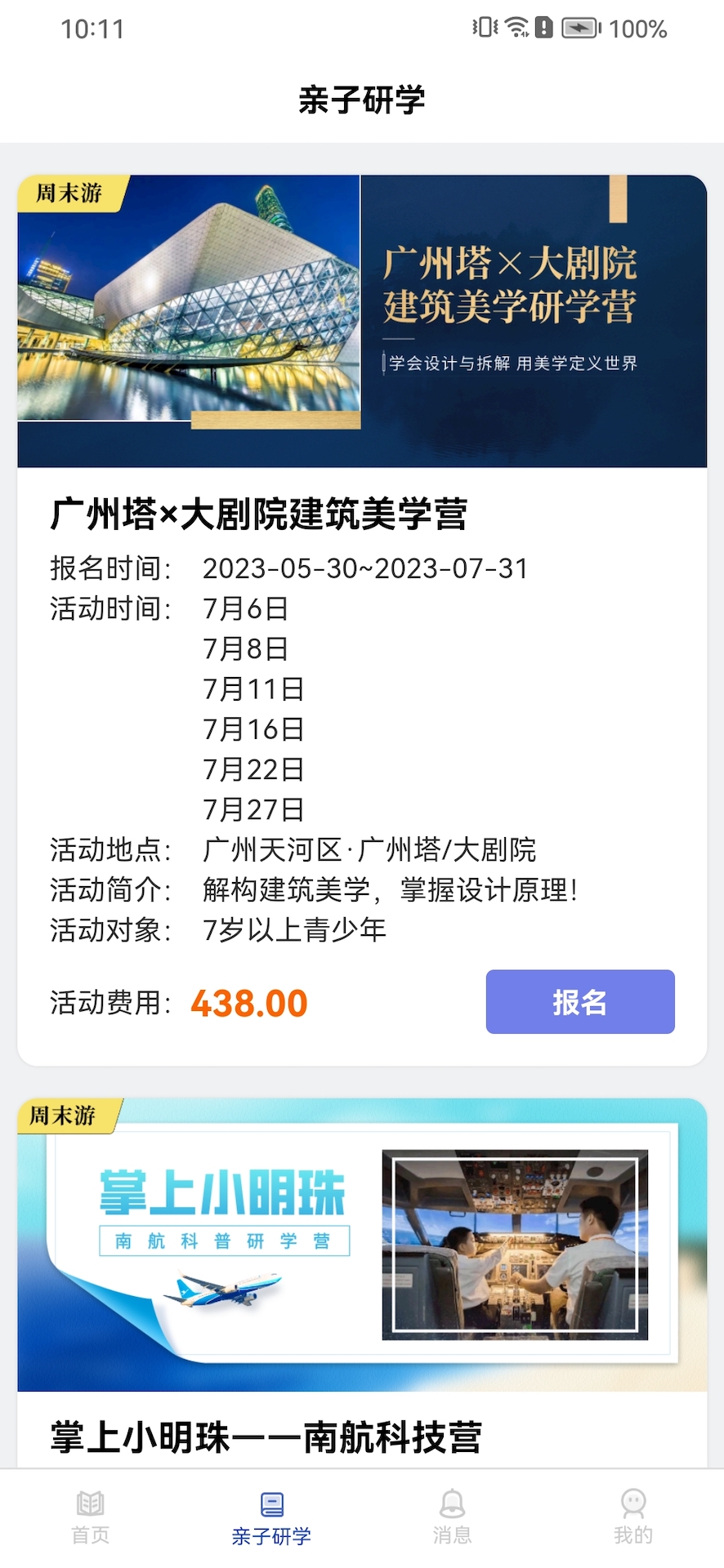Tap the 亲子研学 book icon

271,1505
